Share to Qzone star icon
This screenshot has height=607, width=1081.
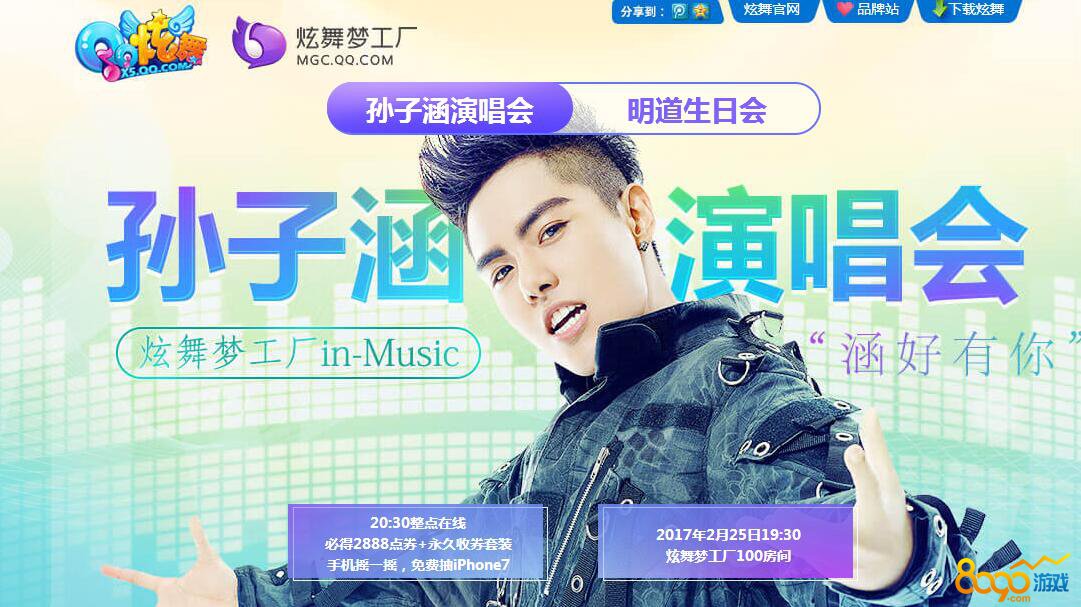[702, 11]
